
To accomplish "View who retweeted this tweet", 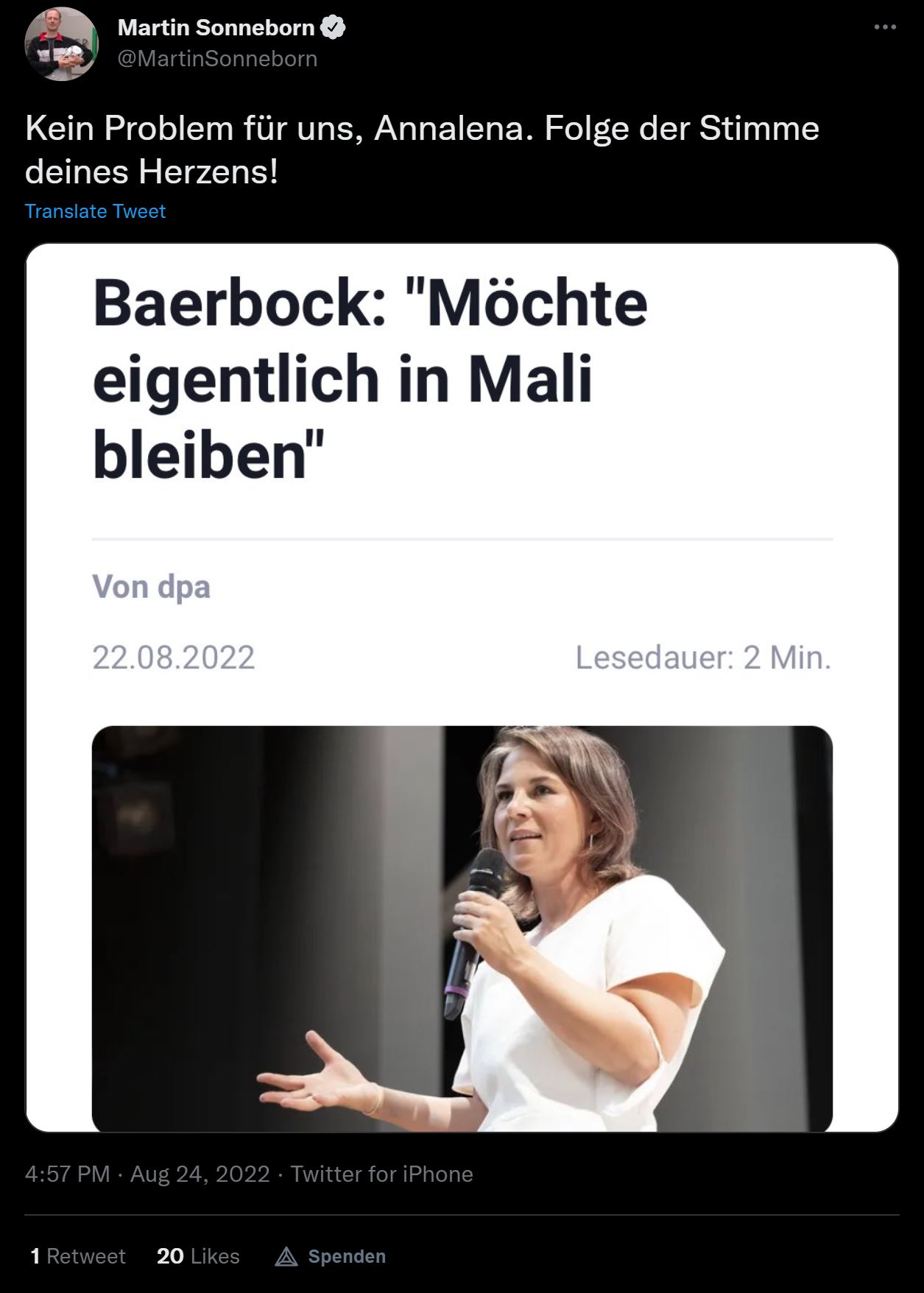I will pos(78,1256).
